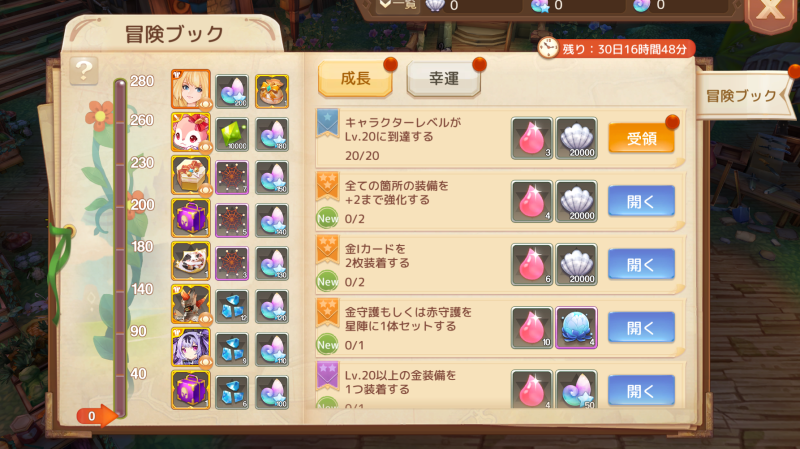The image size is (800, 449).
Task: Claim the Lv.20 reward with 受領
Action: coord(641,137)
